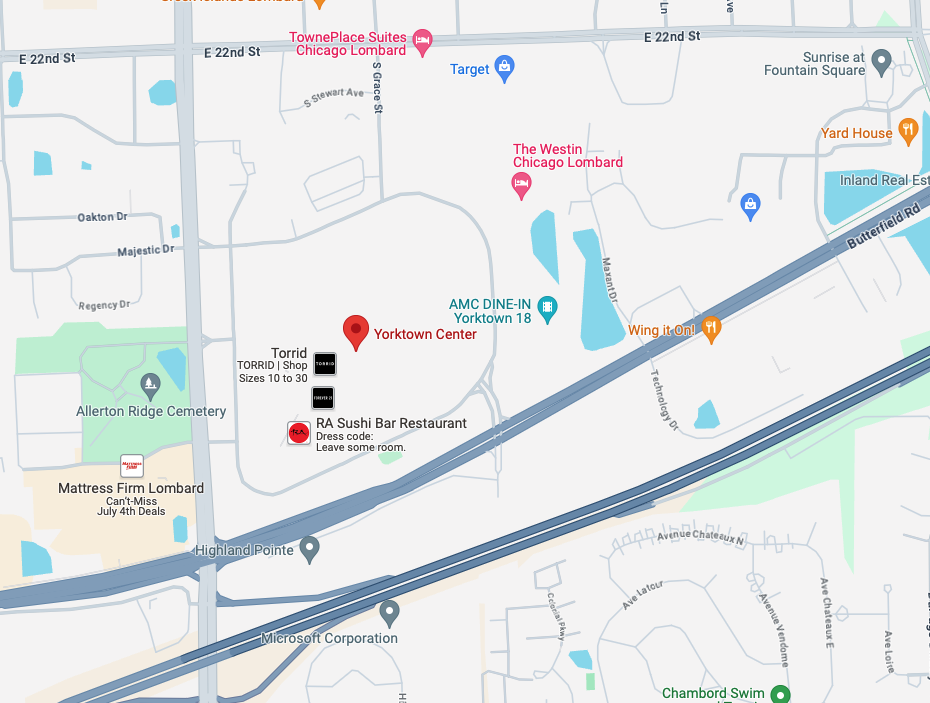Tap the Highland Pointe marker
The image size is (930, 703).
click(310, 548)
